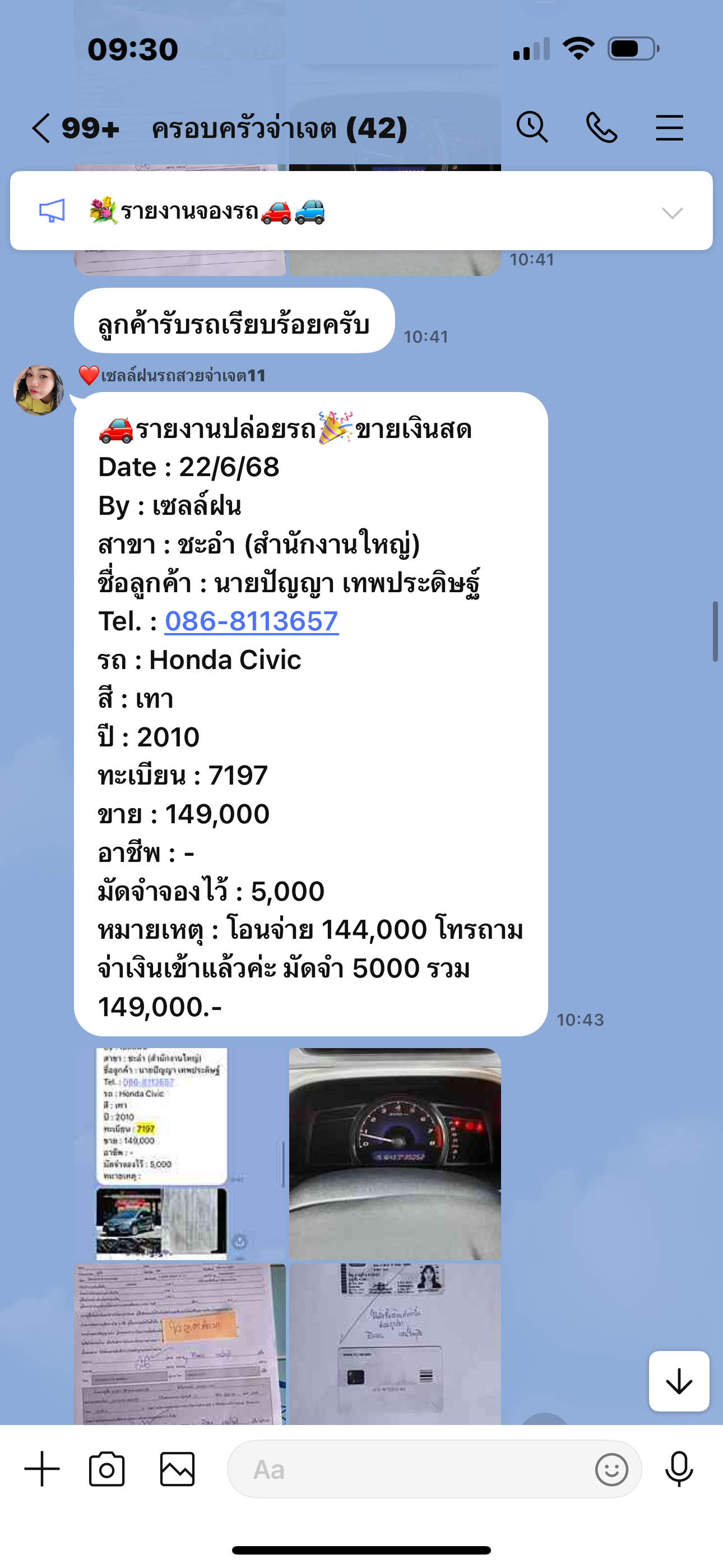Expand the pinned announcement รายงานจองรถ
This screenshot has width=723, height=1568.
click(672, 213)
